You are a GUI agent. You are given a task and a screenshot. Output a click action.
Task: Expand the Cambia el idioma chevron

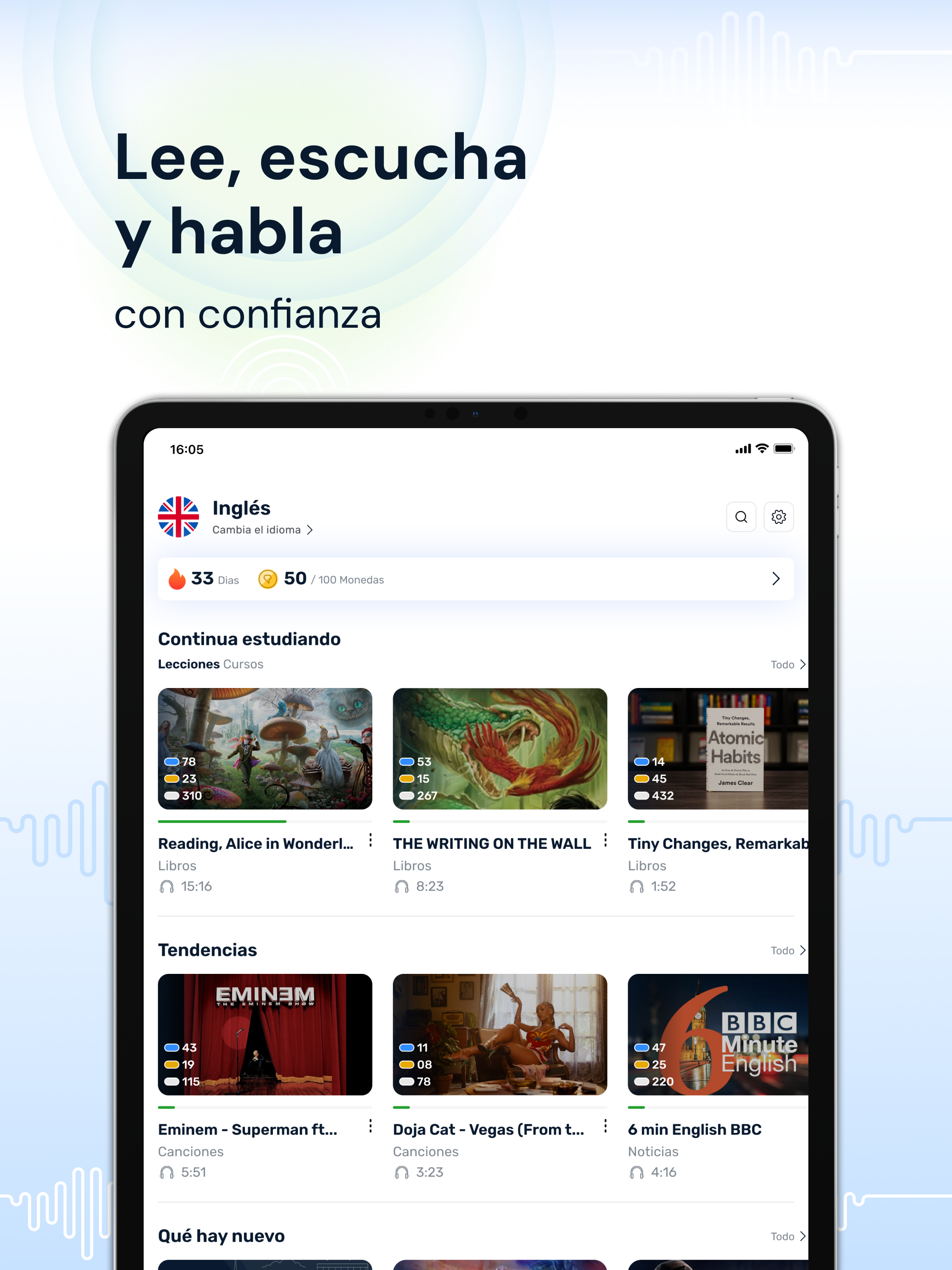pos(310,530)
